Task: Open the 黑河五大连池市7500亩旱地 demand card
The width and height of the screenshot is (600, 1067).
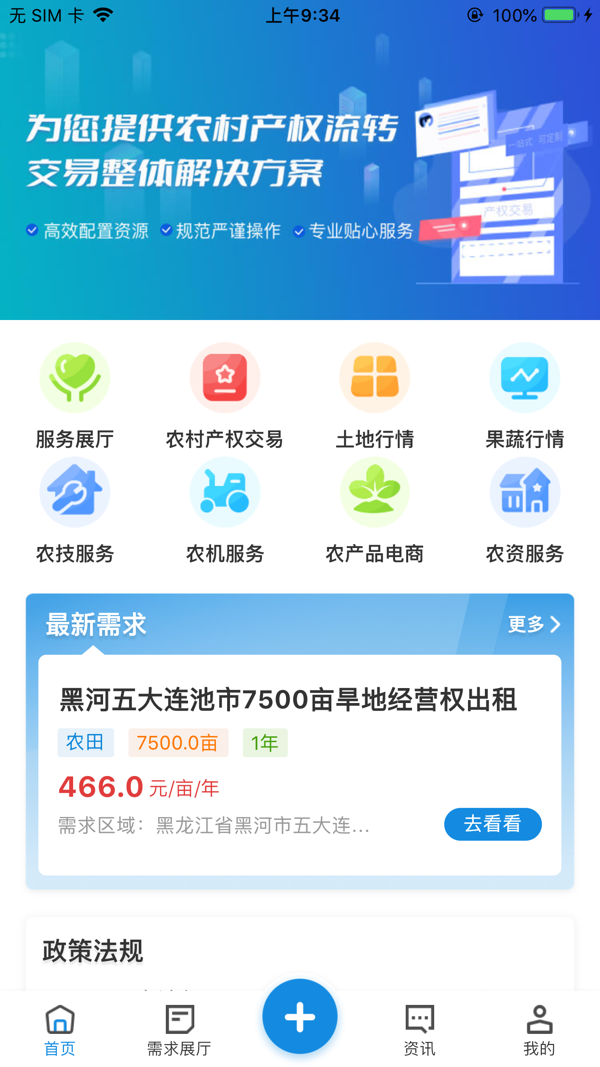Action: [x=288, y=700]
